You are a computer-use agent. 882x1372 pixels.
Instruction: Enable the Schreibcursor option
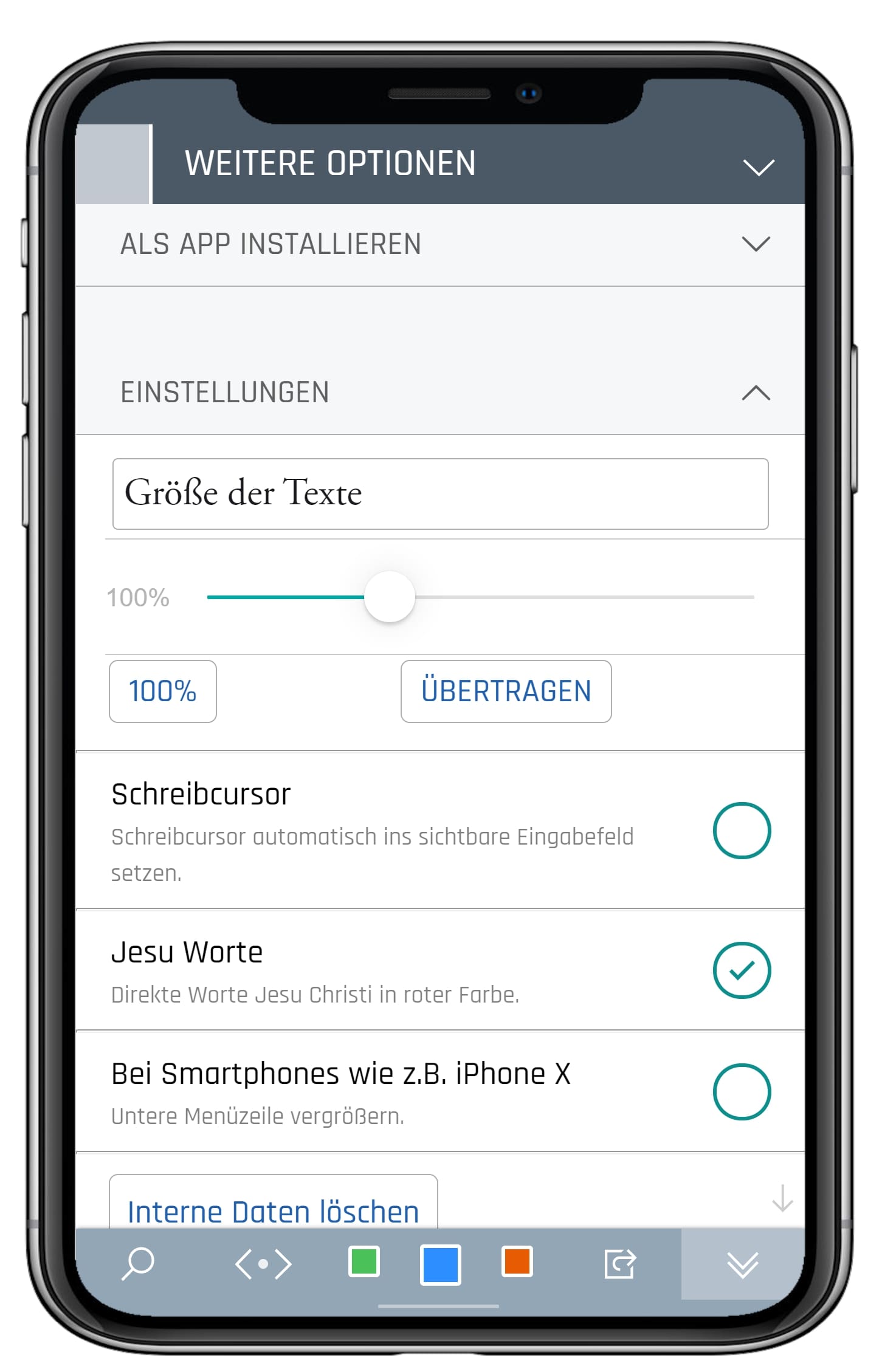tap(742, 831)
